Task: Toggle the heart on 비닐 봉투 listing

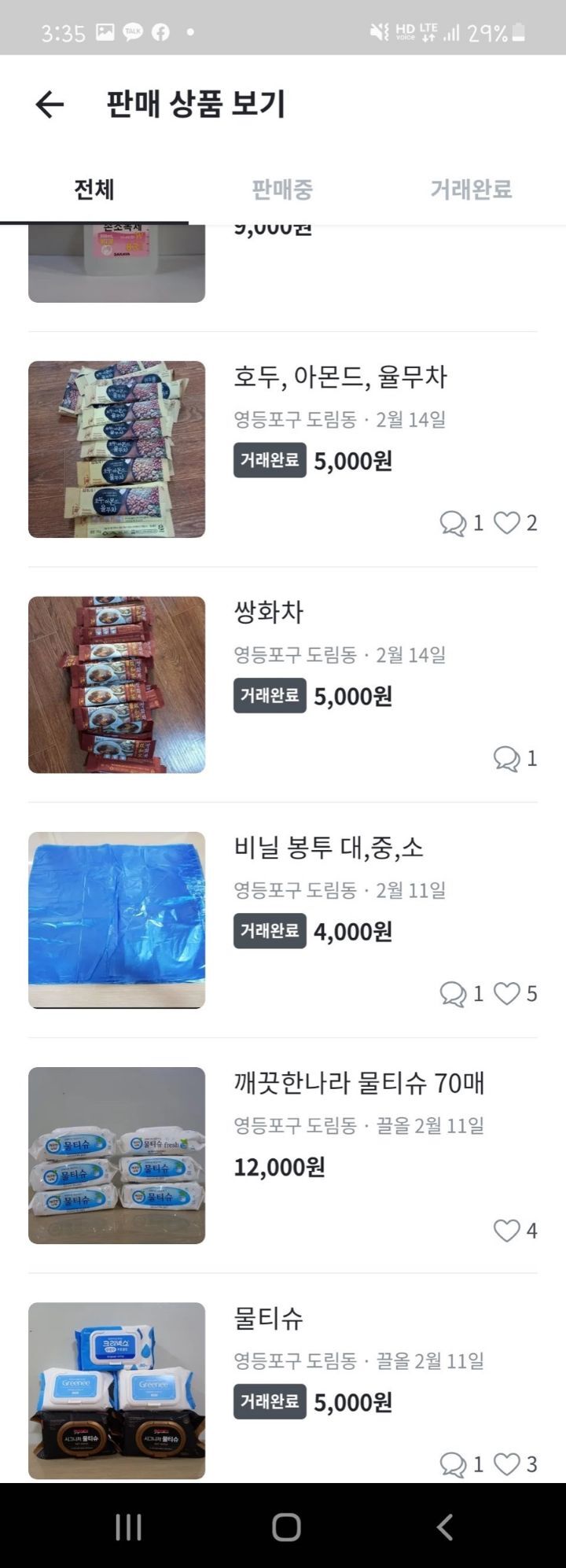Action: (x=507, y=994)
